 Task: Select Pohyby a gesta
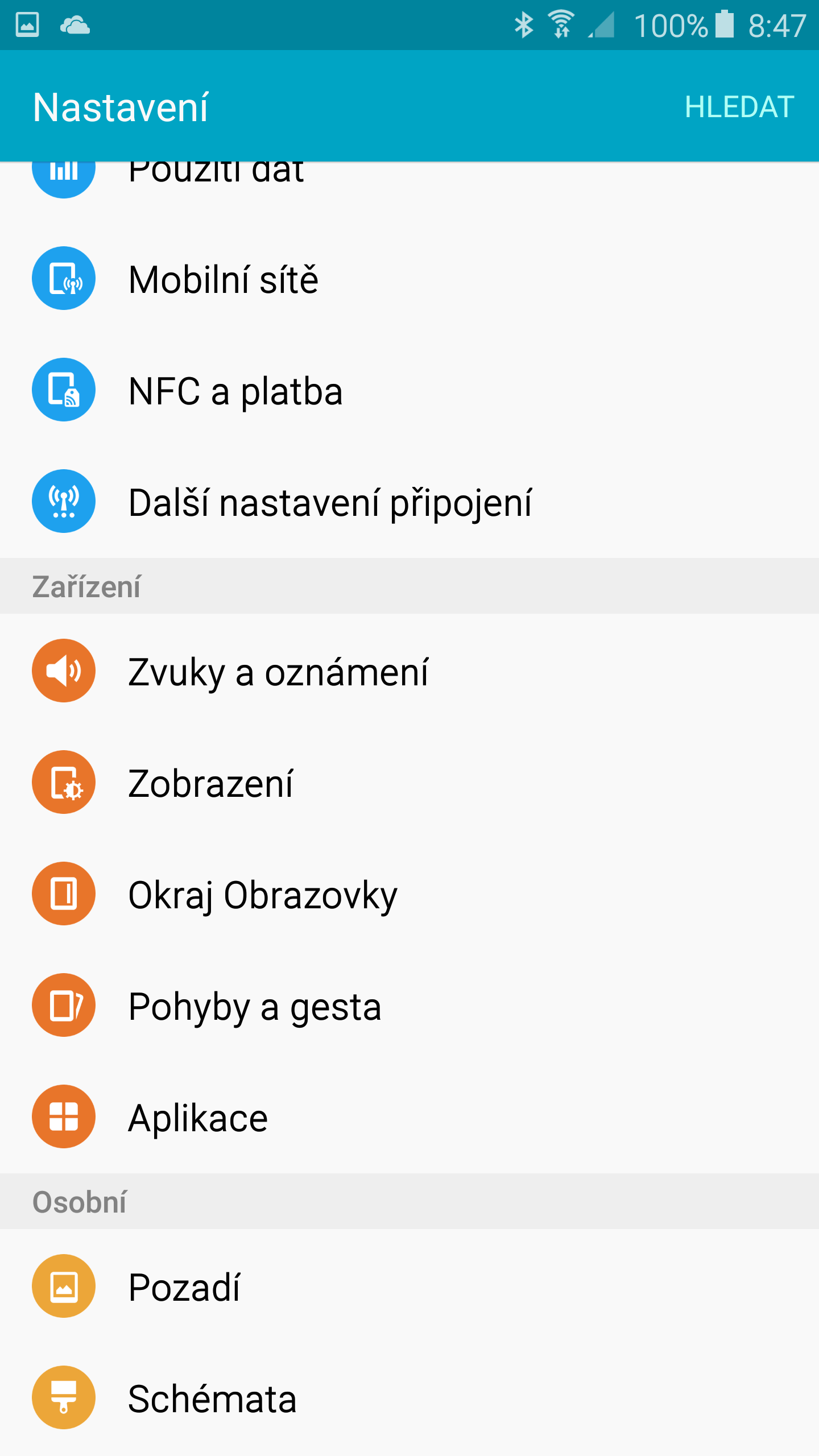coord(409,1006)
